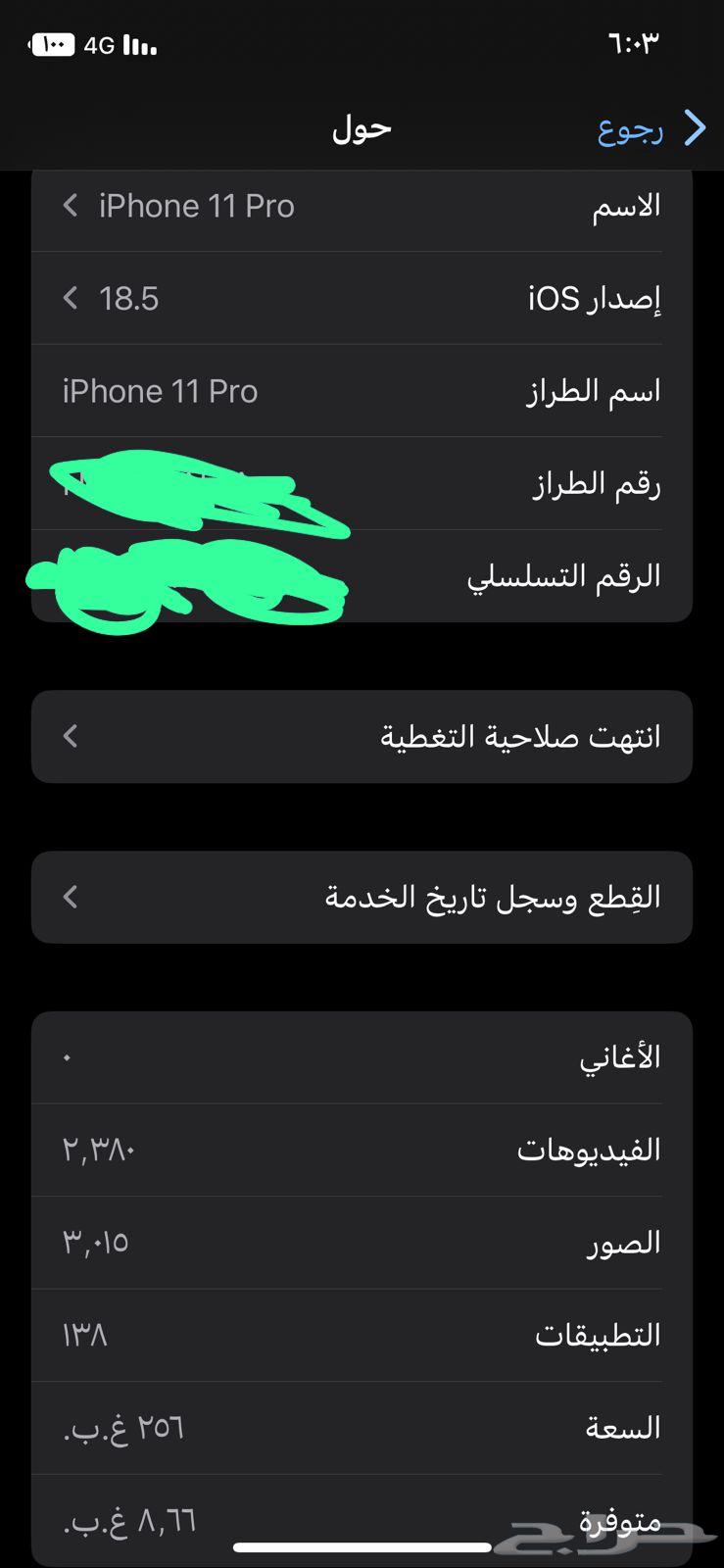Screen dimensions: 724x1568
Task: Tap the blue back chevron arrow beside رجوع
Action: [x=696, y=127]
